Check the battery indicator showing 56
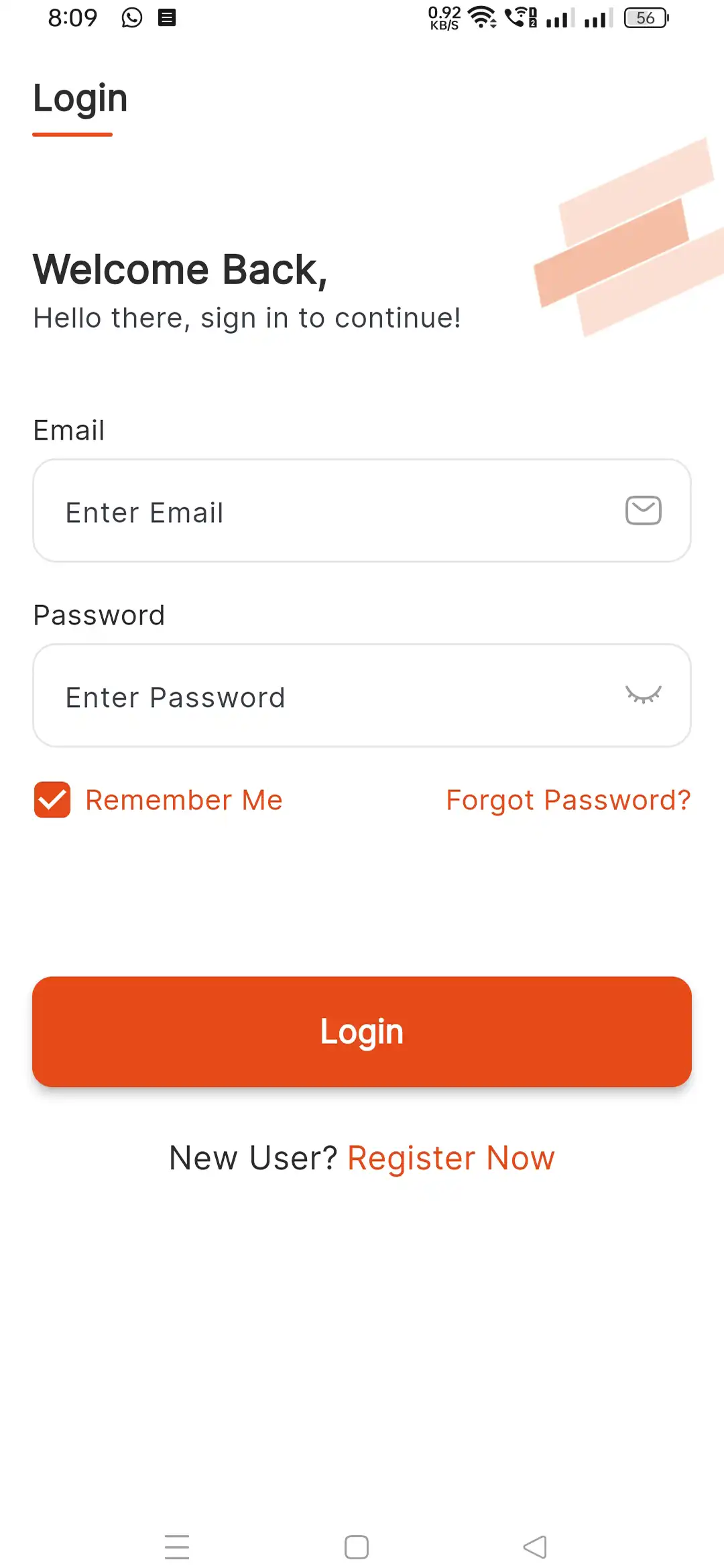 click(645, 17)
